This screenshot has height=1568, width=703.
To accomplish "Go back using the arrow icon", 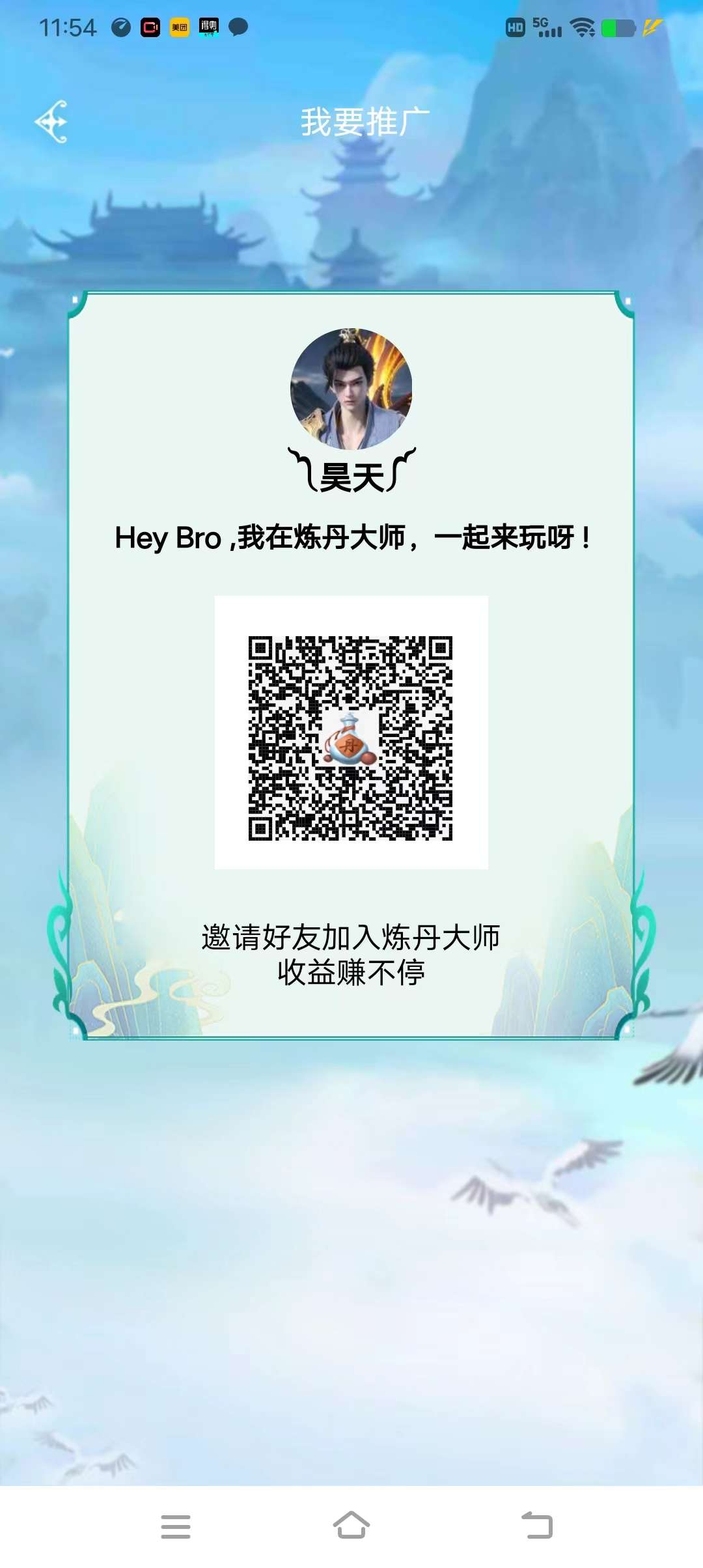I will pyautogui.click(x=51, y=122).
